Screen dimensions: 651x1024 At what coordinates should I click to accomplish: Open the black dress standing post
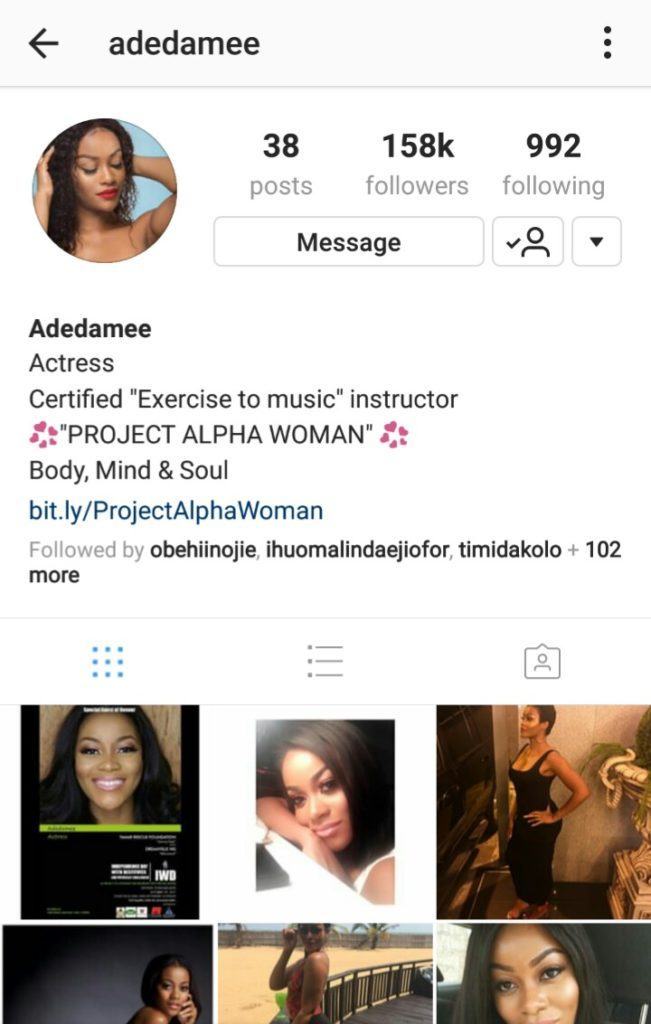pos(543,812)
